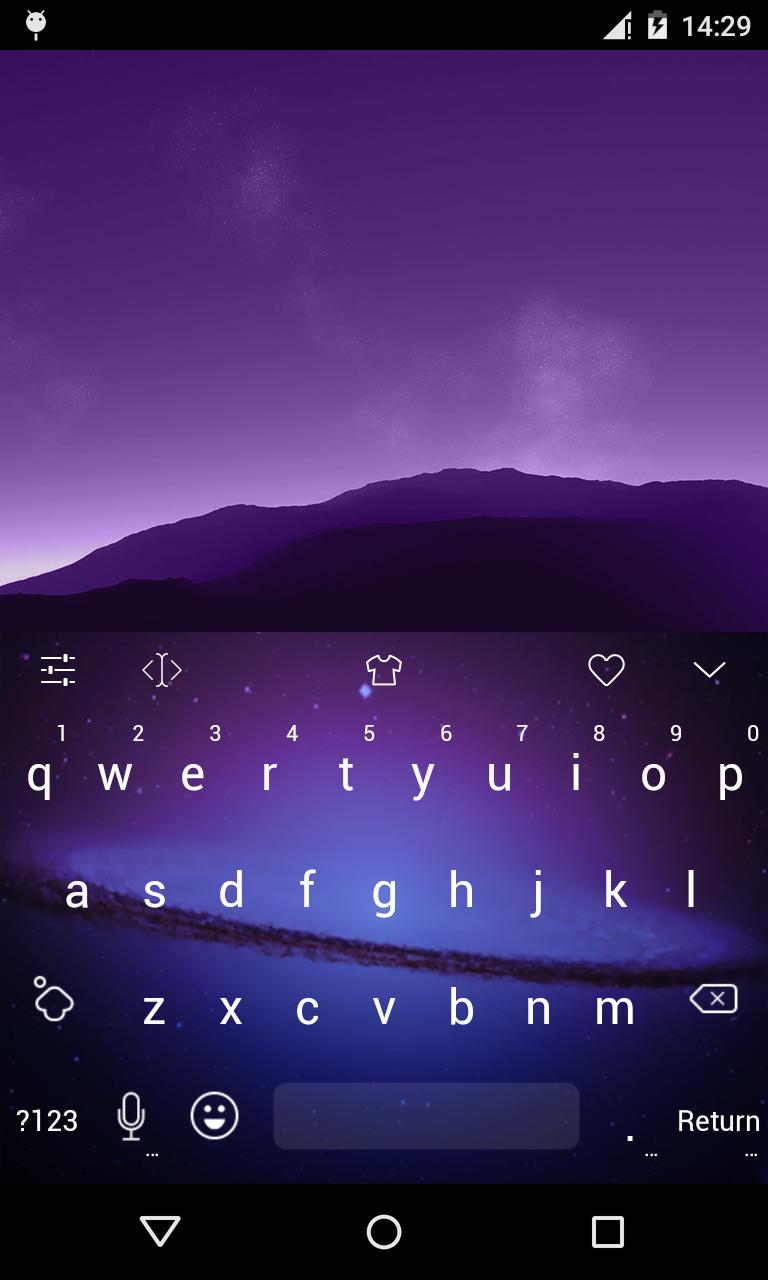Viewport: 768px width, 1280px height.
Task: Tap the space bar
Action: click(x=426, y=1116)
